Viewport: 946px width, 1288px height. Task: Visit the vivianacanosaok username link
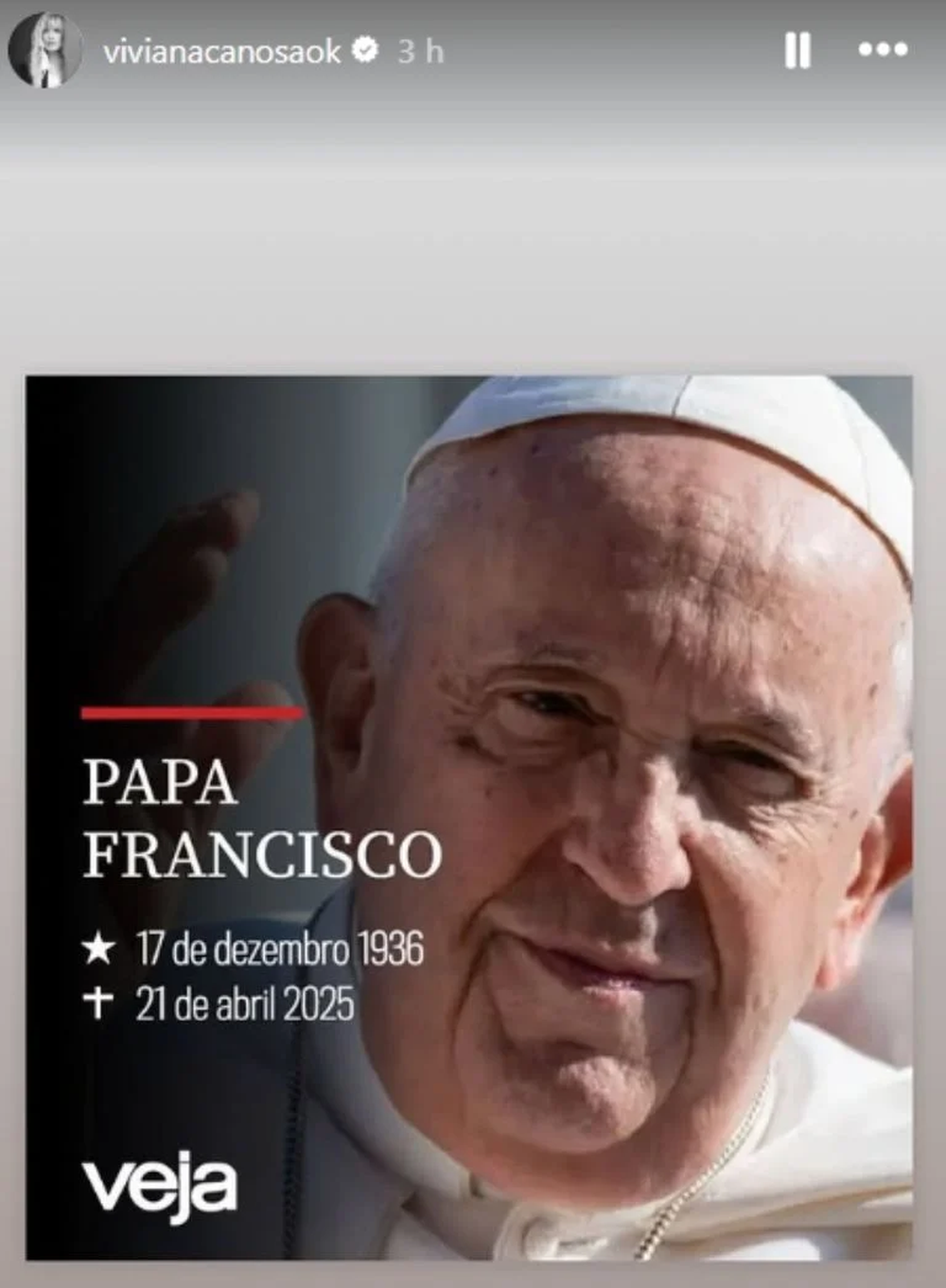[221, 51]
